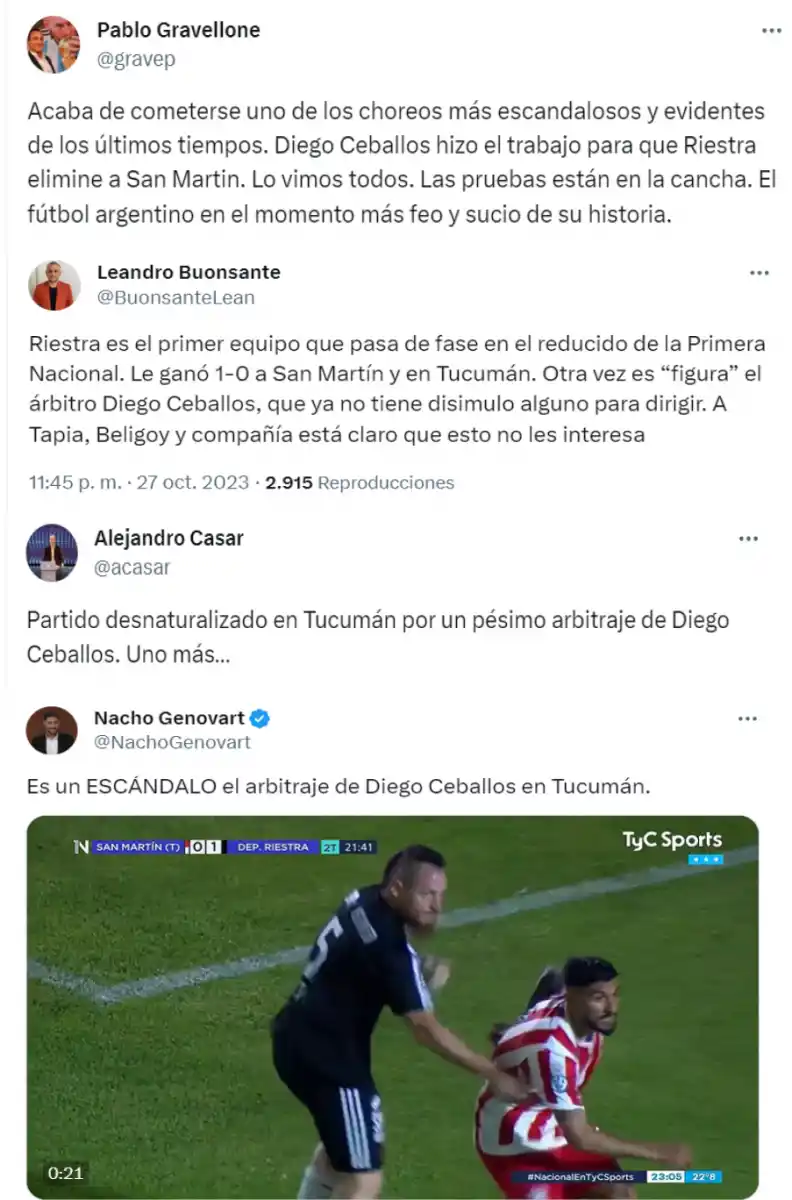The width and height of the screenshot is (792, 1200).
Task: Open Alejandro Casar's profile via @acasar
Action: click(x=131, y=565)
